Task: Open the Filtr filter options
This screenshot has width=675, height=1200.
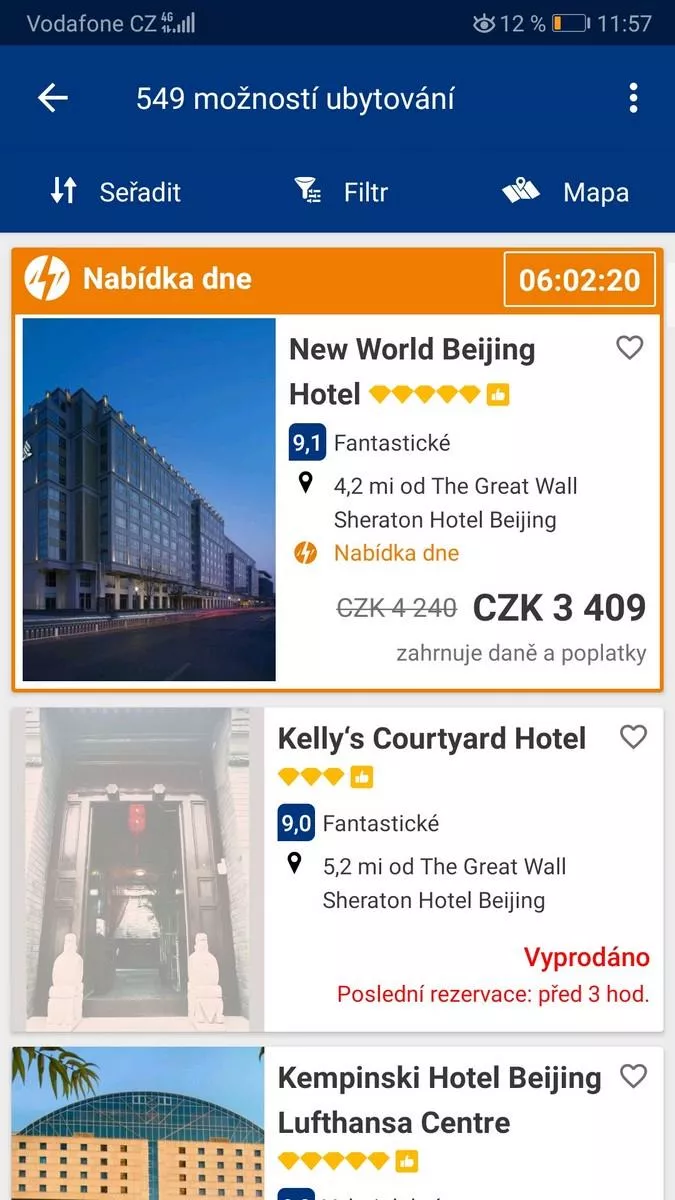Action: 341,192
